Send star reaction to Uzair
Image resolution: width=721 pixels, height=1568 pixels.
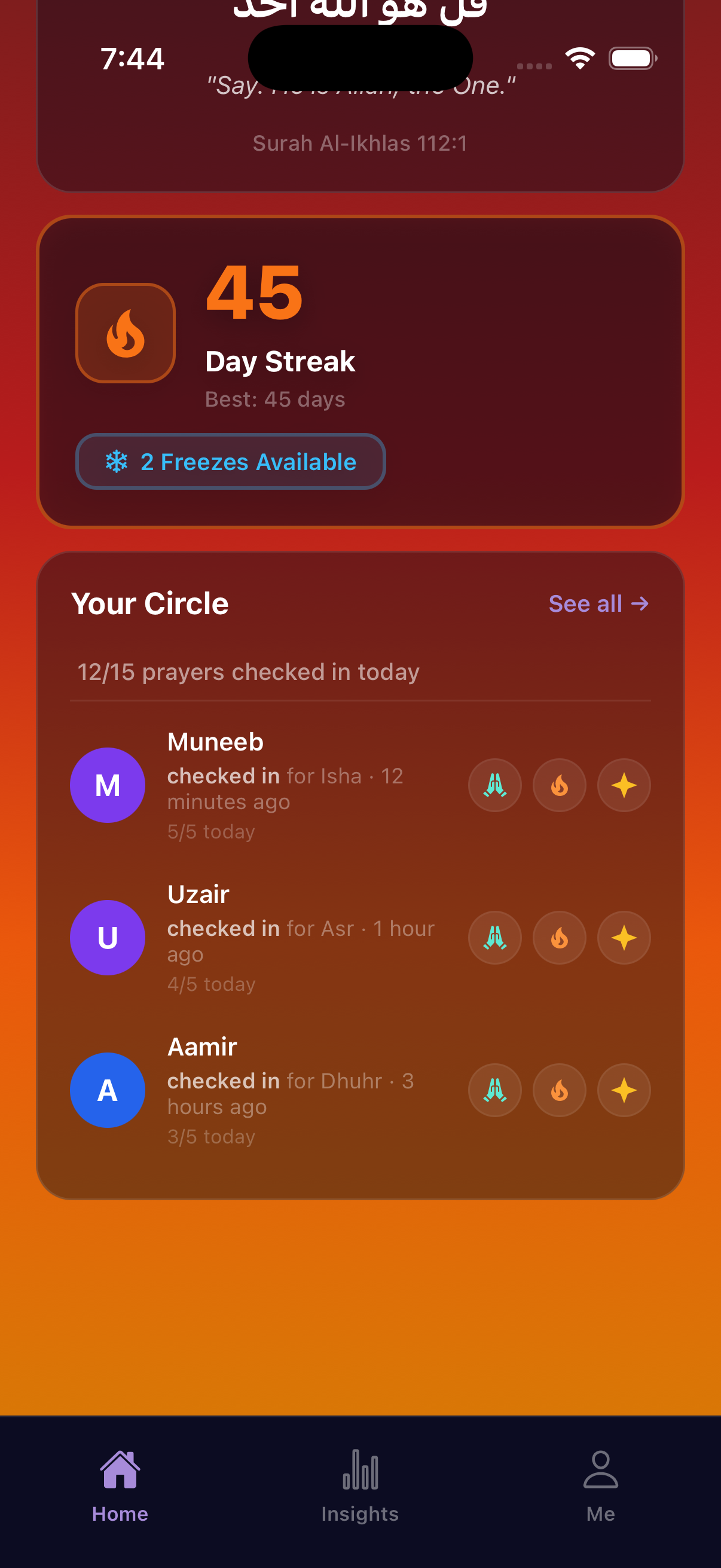pos(624,938)
